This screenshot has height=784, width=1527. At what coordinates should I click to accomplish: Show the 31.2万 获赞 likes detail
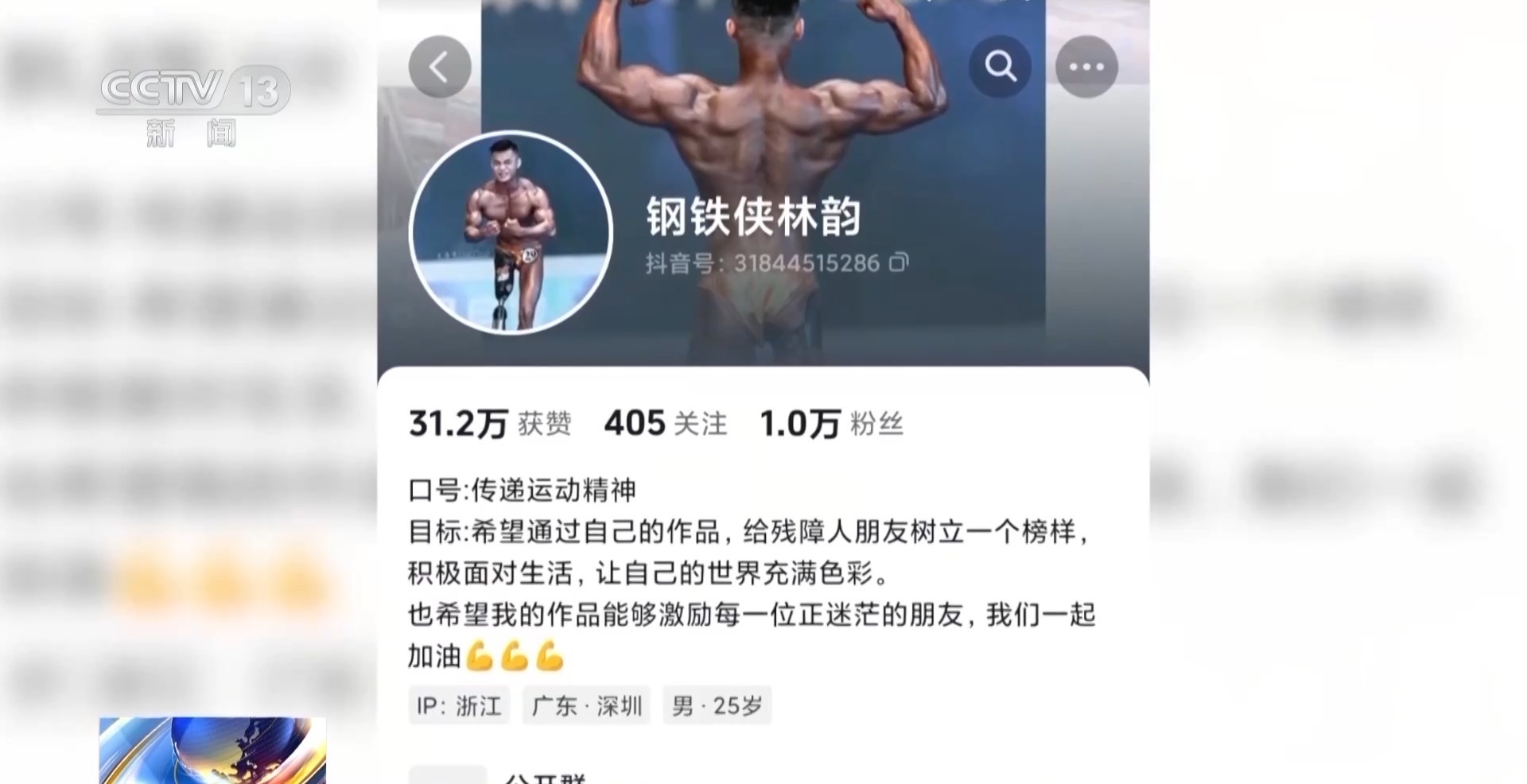[x=489, y=424]
